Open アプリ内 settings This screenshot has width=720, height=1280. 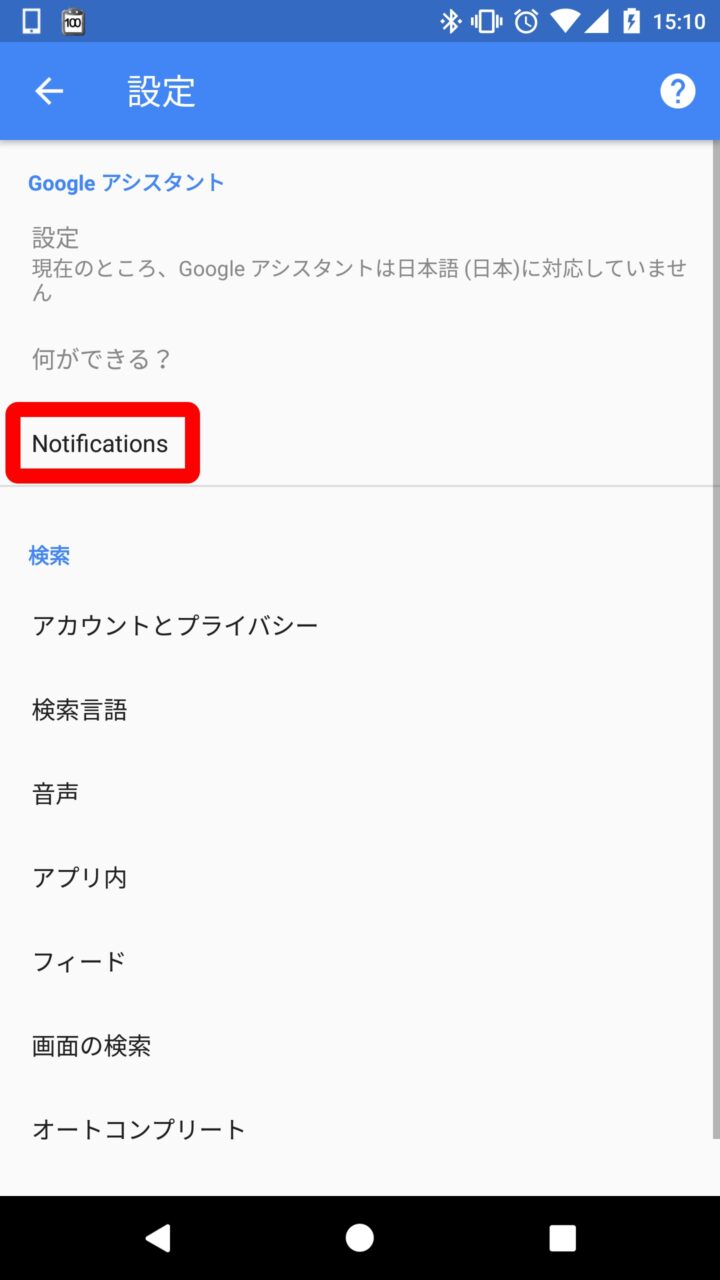[80, 878]
